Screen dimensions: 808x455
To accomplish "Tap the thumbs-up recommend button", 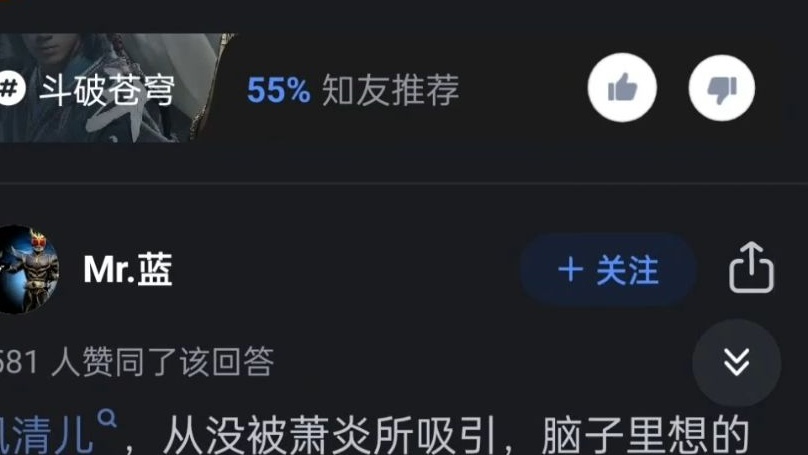I will pyautogui.click(x=621, y=89).
